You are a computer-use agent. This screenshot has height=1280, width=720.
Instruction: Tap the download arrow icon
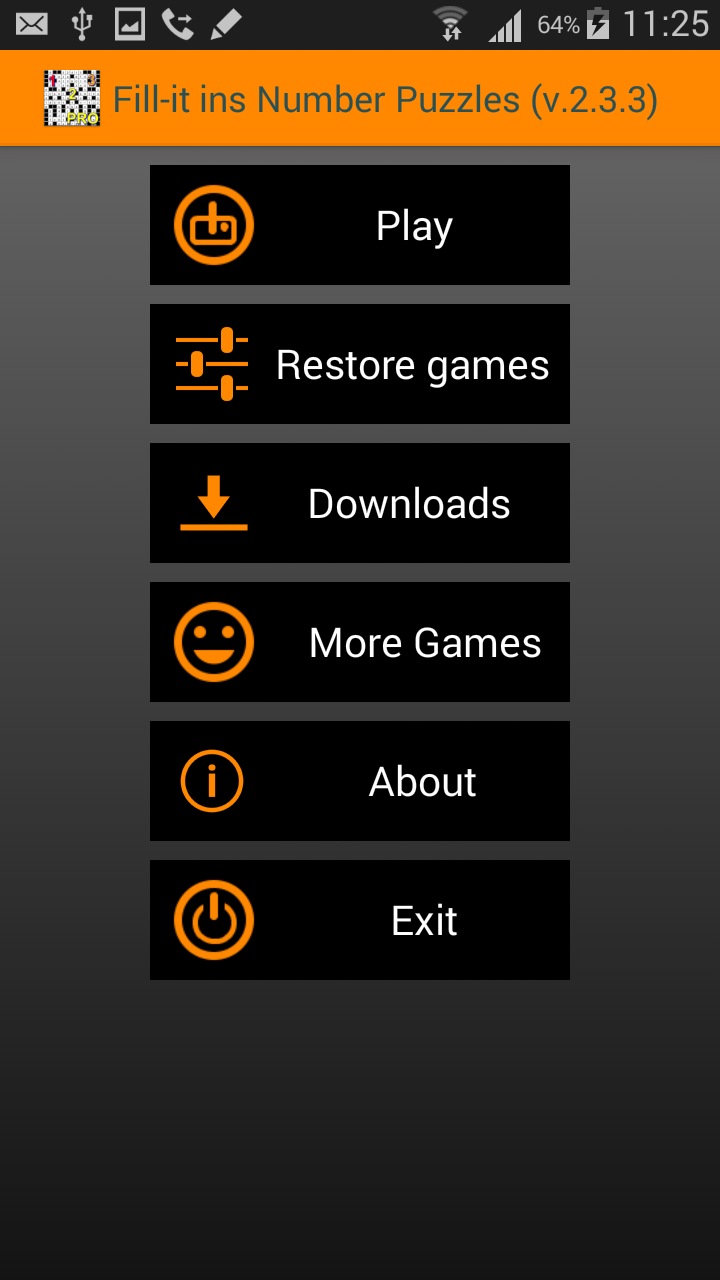pyautogui.click(x=213, y=502)
